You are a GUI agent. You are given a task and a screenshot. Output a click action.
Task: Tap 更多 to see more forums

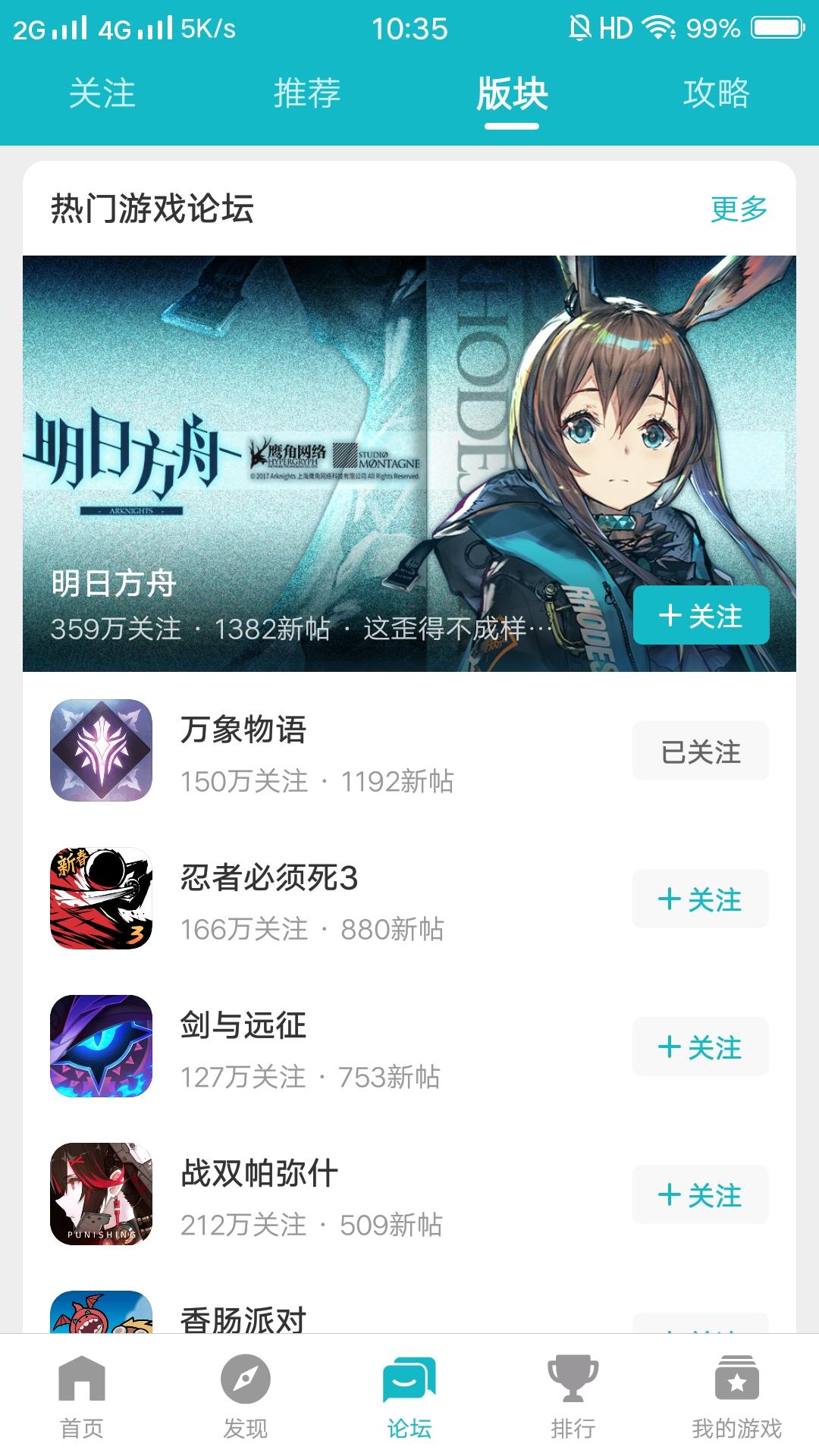(x=739, y=209)
